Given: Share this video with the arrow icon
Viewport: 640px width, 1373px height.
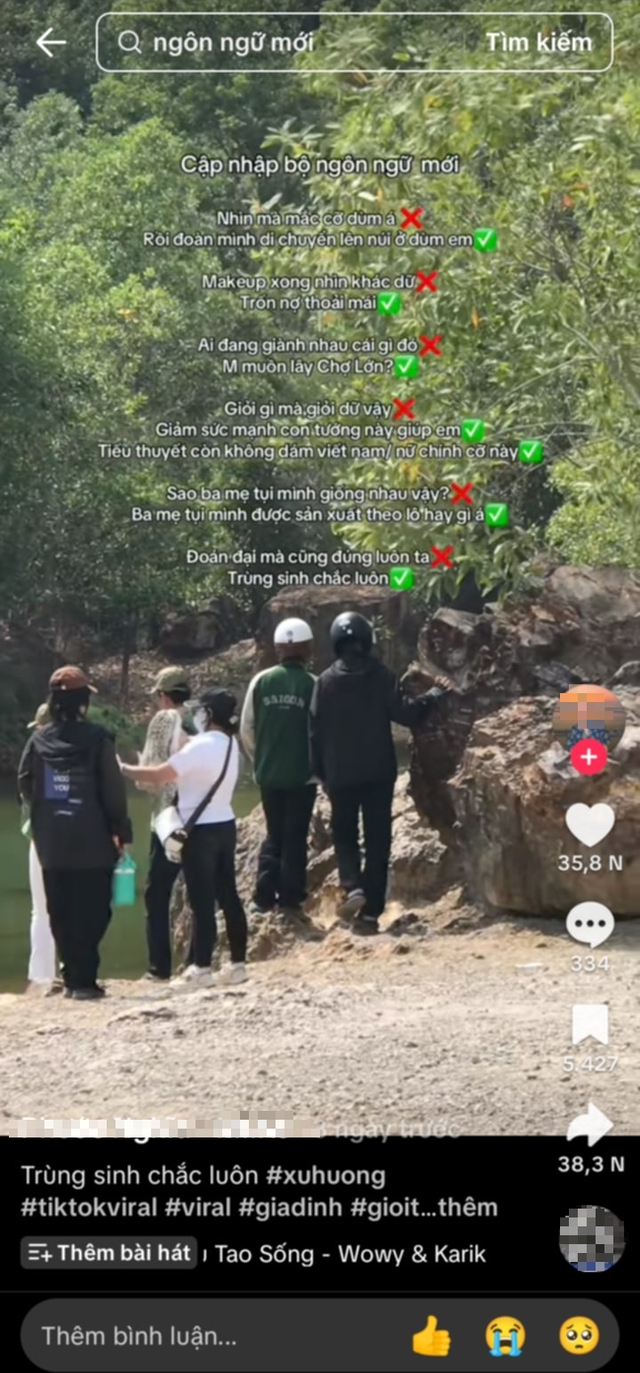Looking at the screenshot, I should coord(590,1125).
